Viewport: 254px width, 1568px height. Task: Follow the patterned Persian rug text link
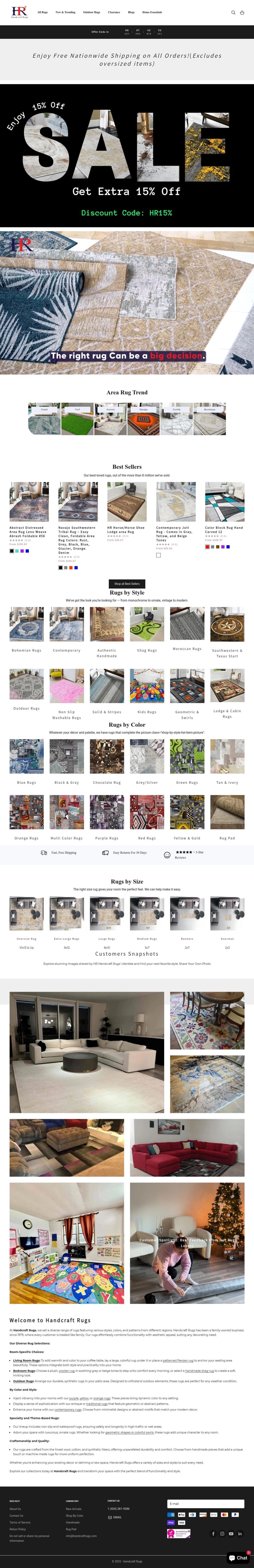click(177, 1360)
